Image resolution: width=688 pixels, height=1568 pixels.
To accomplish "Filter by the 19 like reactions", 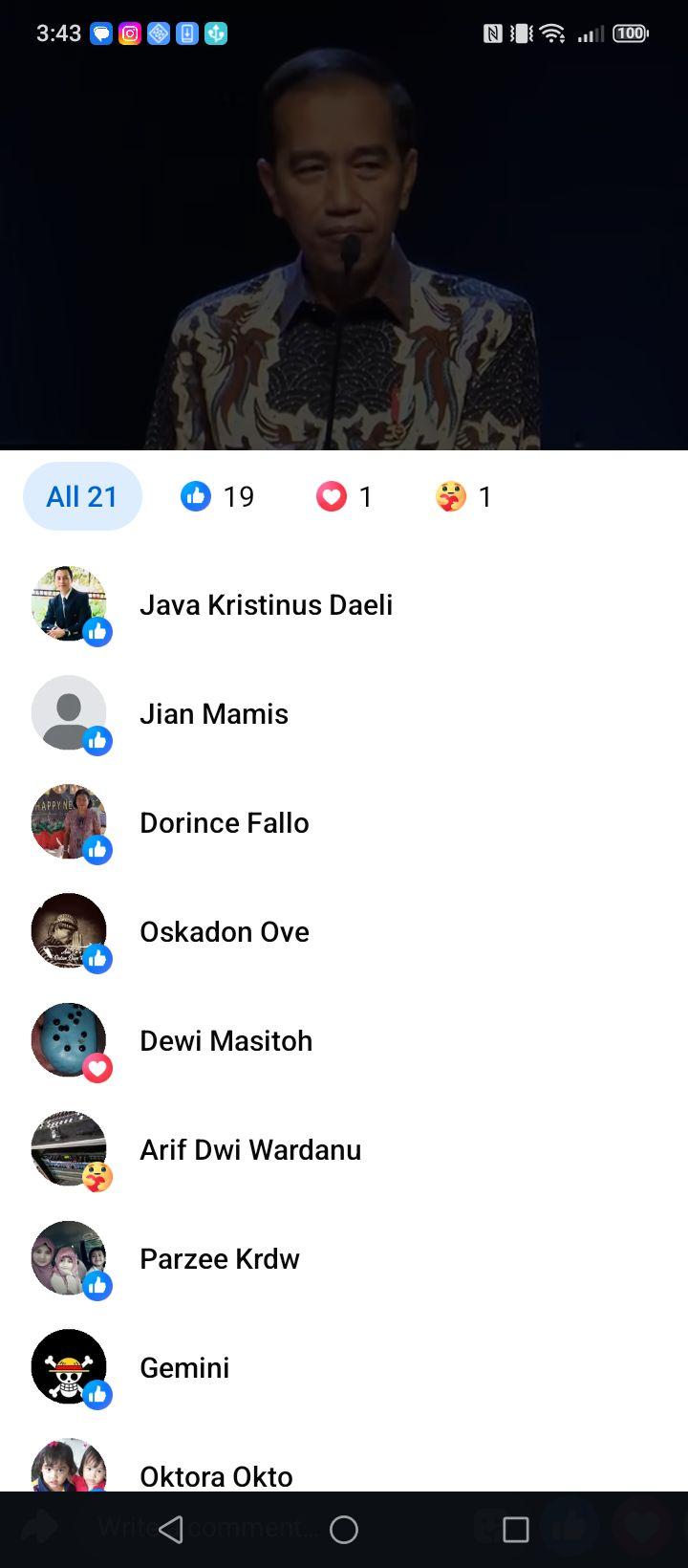I will (x=218, y=496).
